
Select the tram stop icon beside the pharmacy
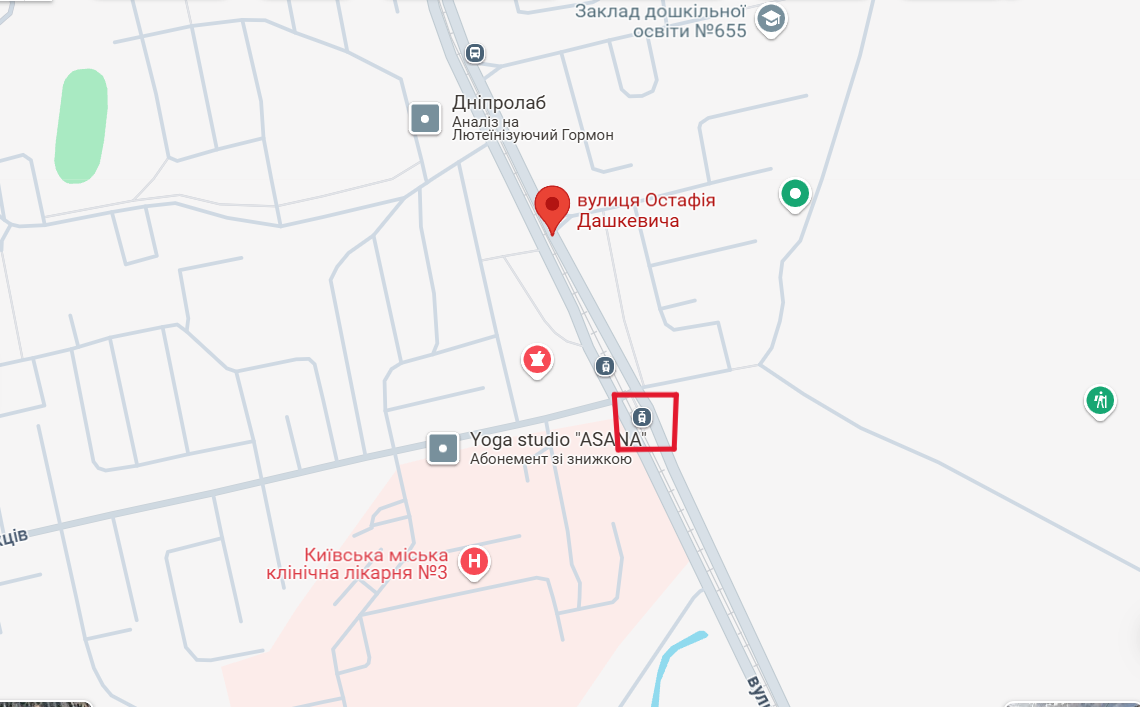605,366
